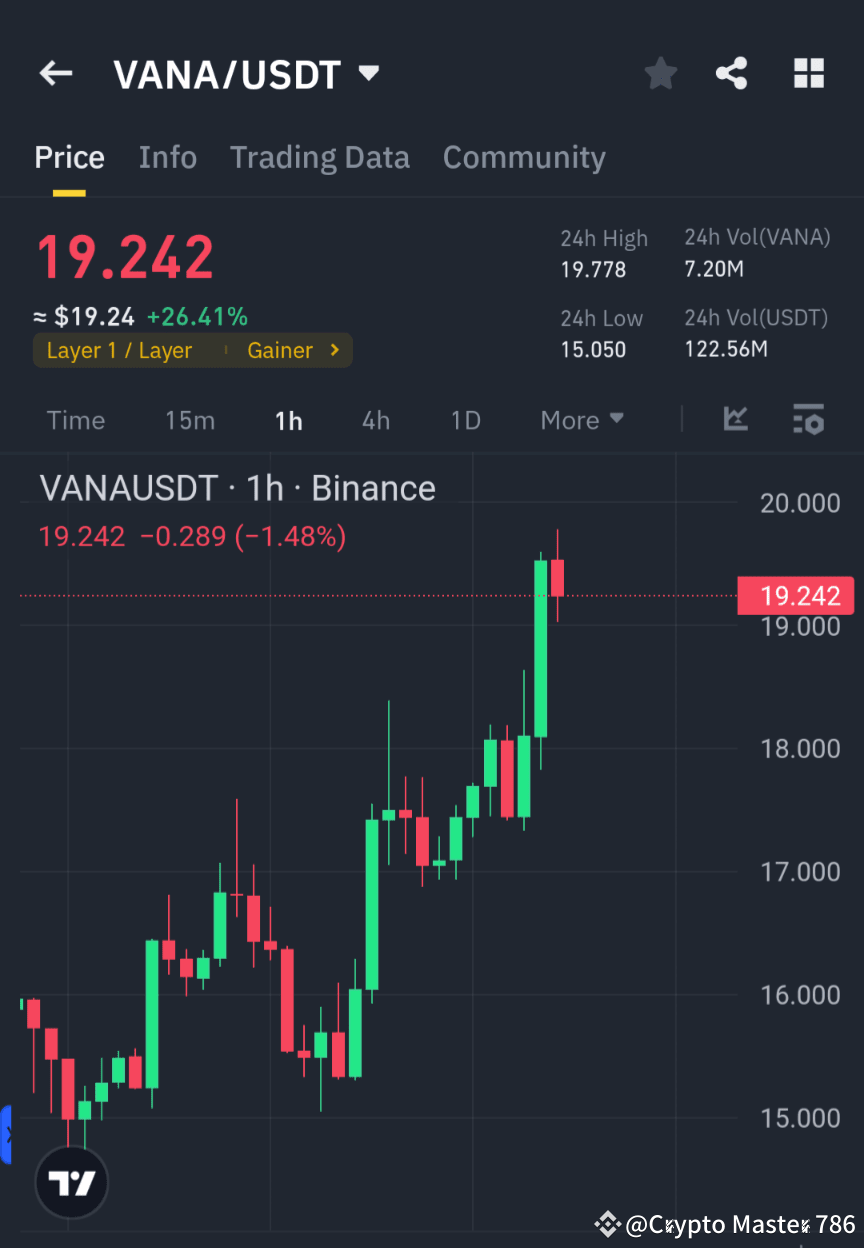This screenshot has width=864, height=1248.
Task: Open the blue chat bubble on left edge
Action: click(x=7, y=1133)
